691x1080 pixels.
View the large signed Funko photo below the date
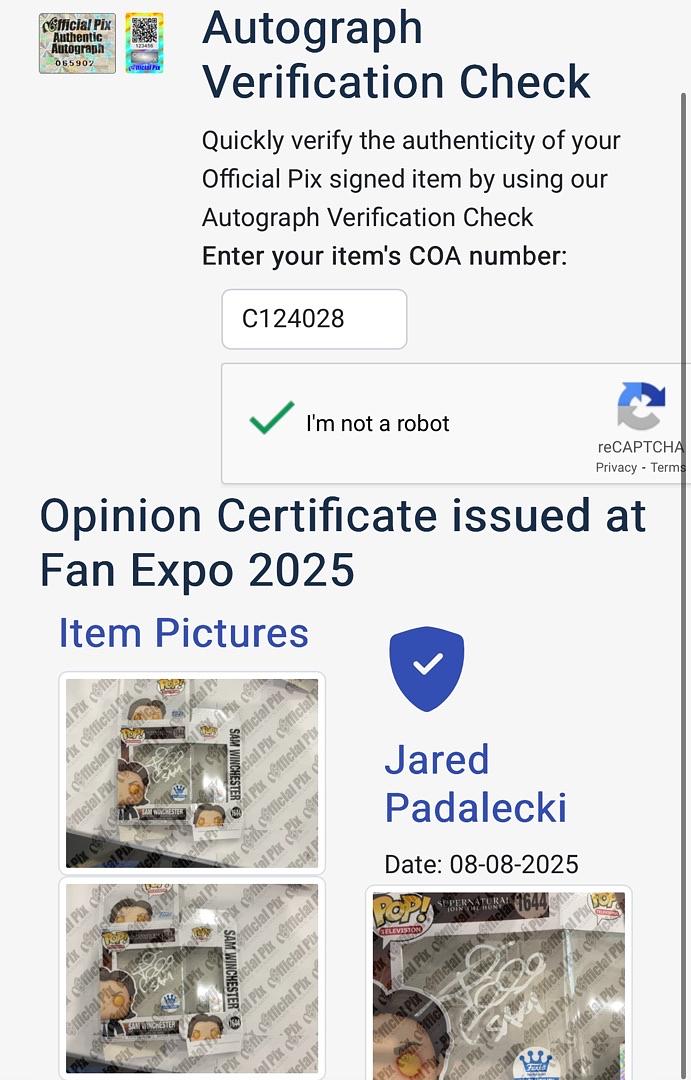(x=498, y=985)
